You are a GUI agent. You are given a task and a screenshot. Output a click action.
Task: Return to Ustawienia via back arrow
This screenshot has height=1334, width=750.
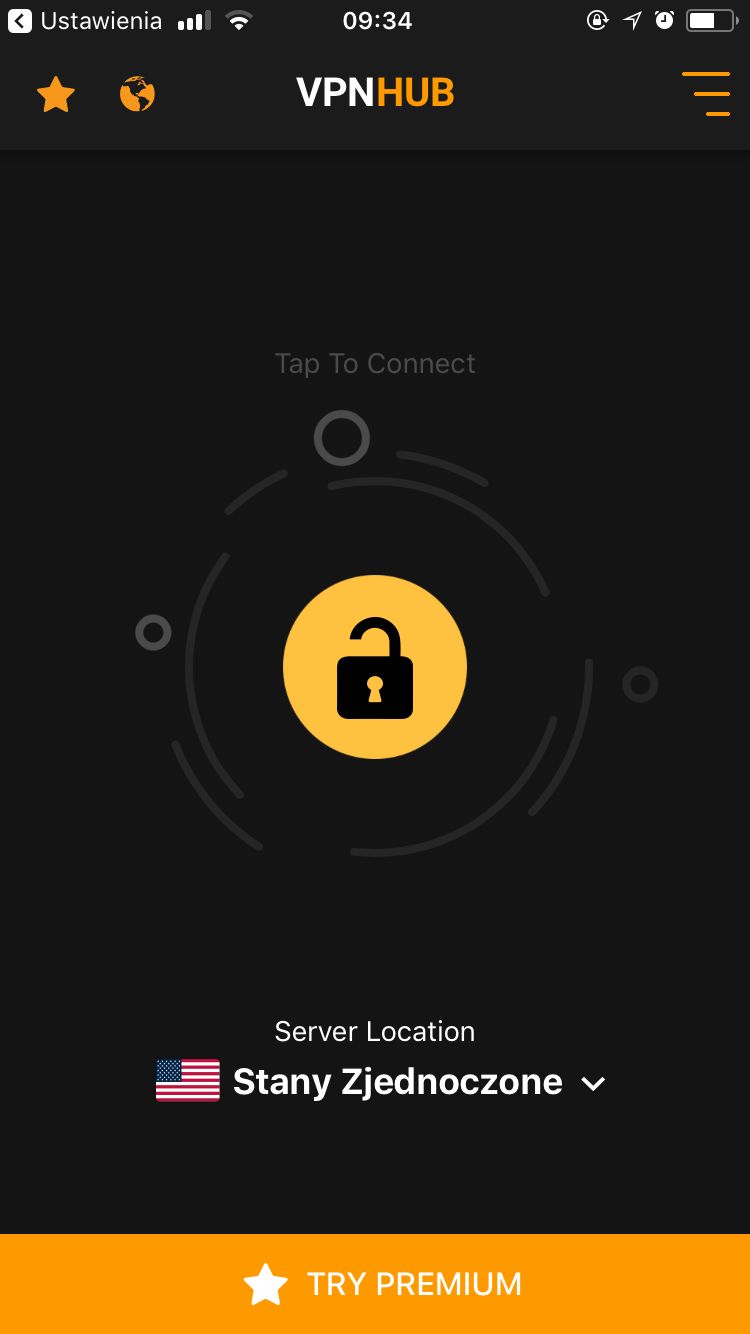click(20, 20)
